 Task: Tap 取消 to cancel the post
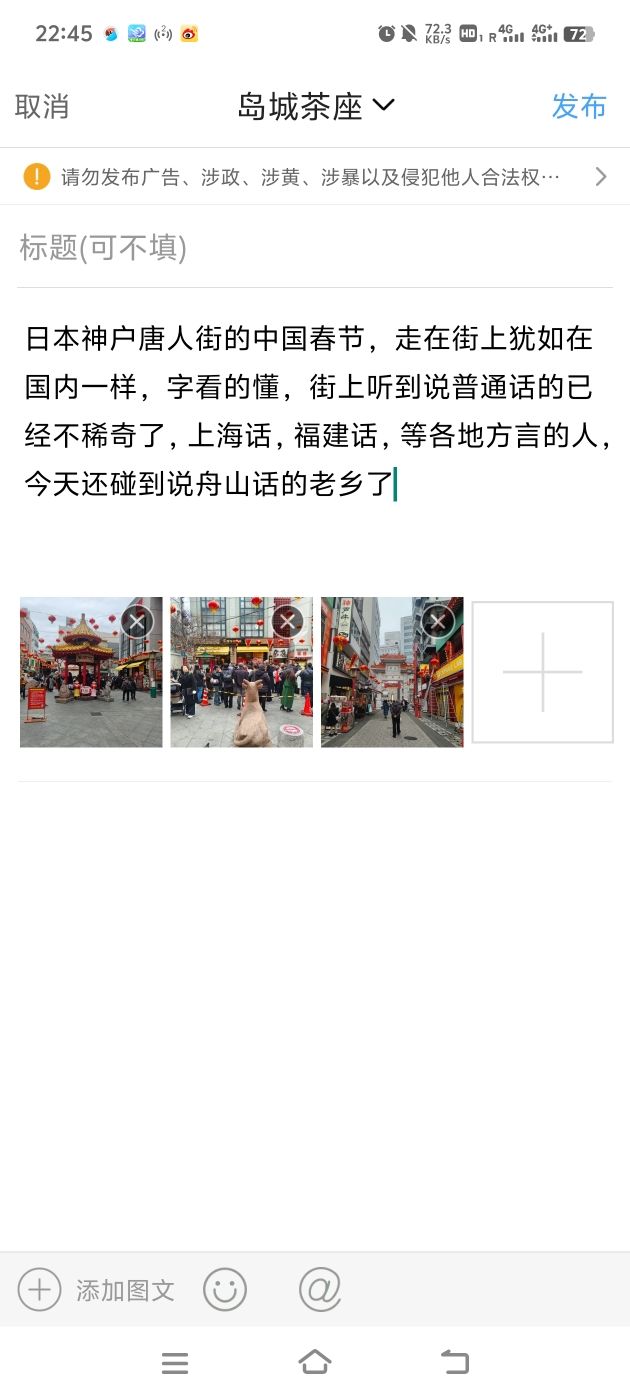tap(42, 106)
